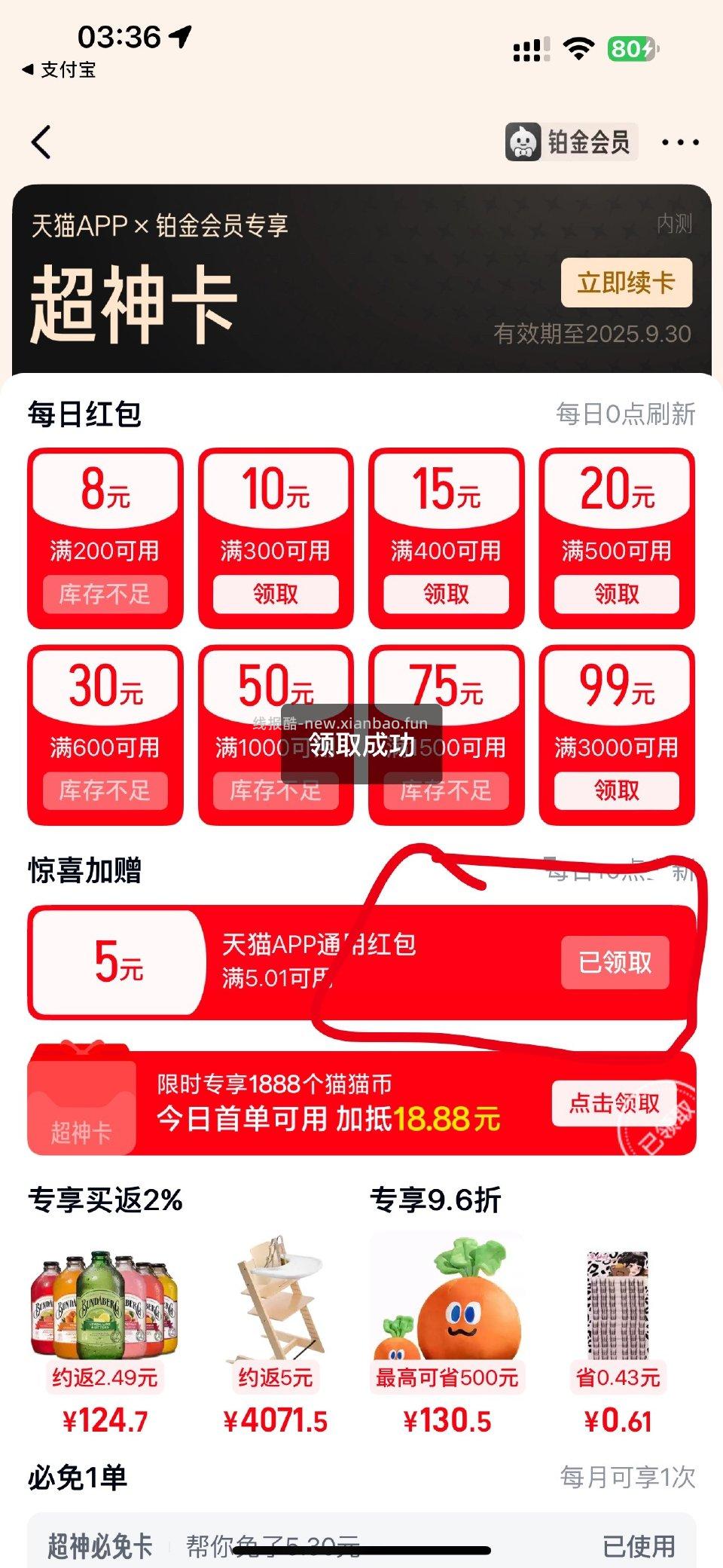723x1568 pixels.
Task: Click the 立即续卡 renew card button
Action: 626,283
